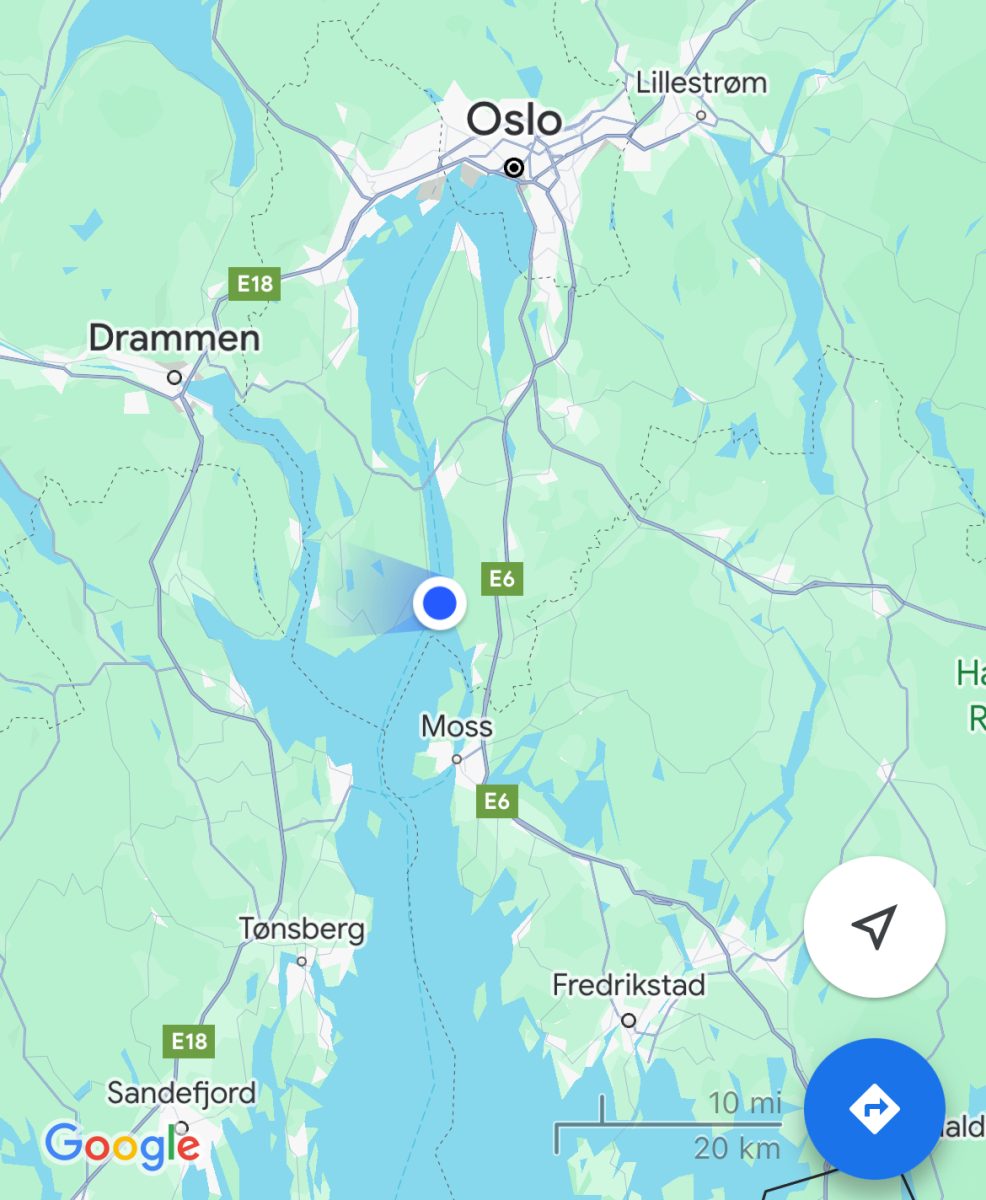Select Tønsberg on the map

301,931
